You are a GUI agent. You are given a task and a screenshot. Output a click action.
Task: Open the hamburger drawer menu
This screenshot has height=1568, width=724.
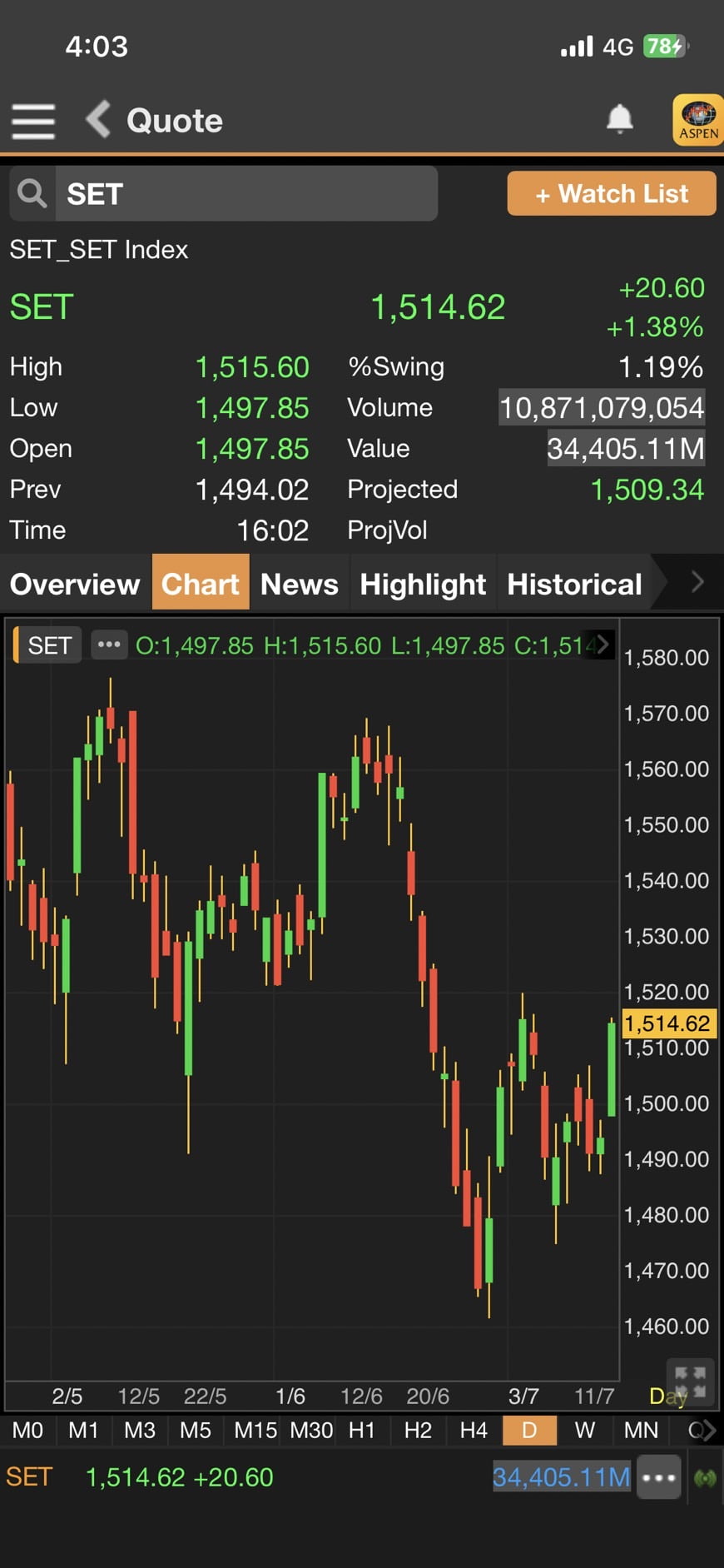click(x=33, y=122)
